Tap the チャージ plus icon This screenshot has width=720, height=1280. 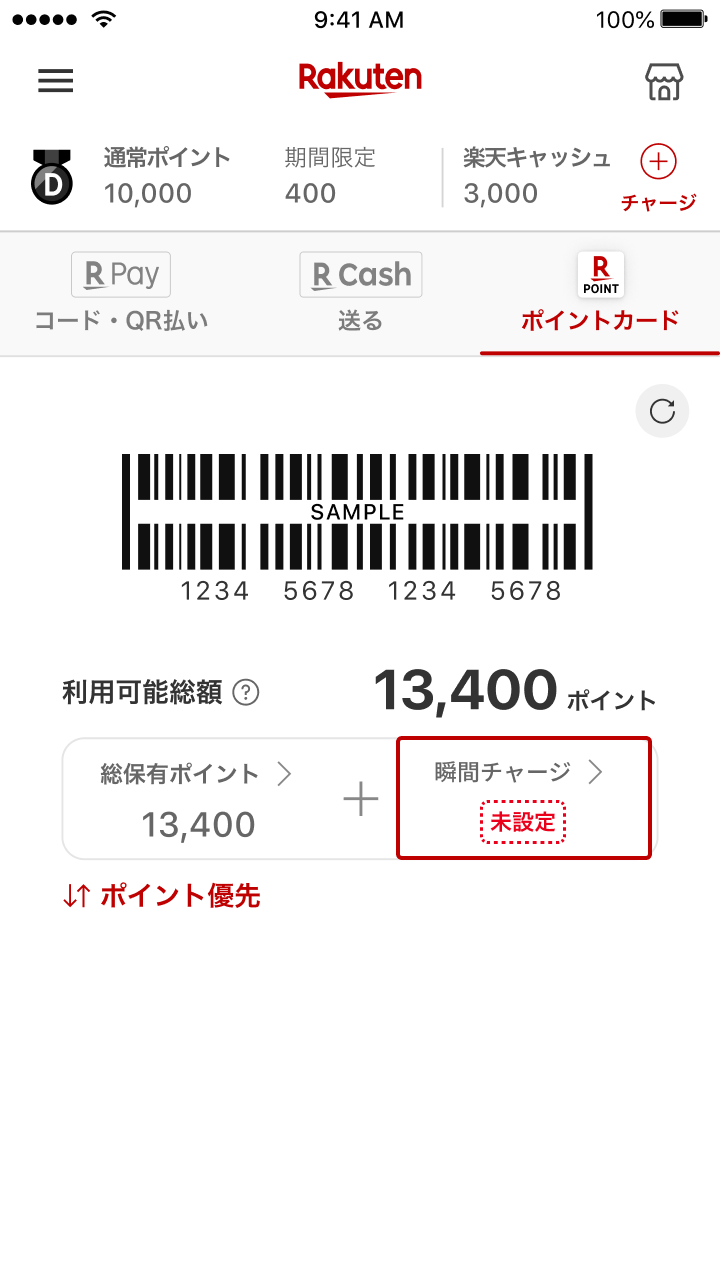(658, 160)
